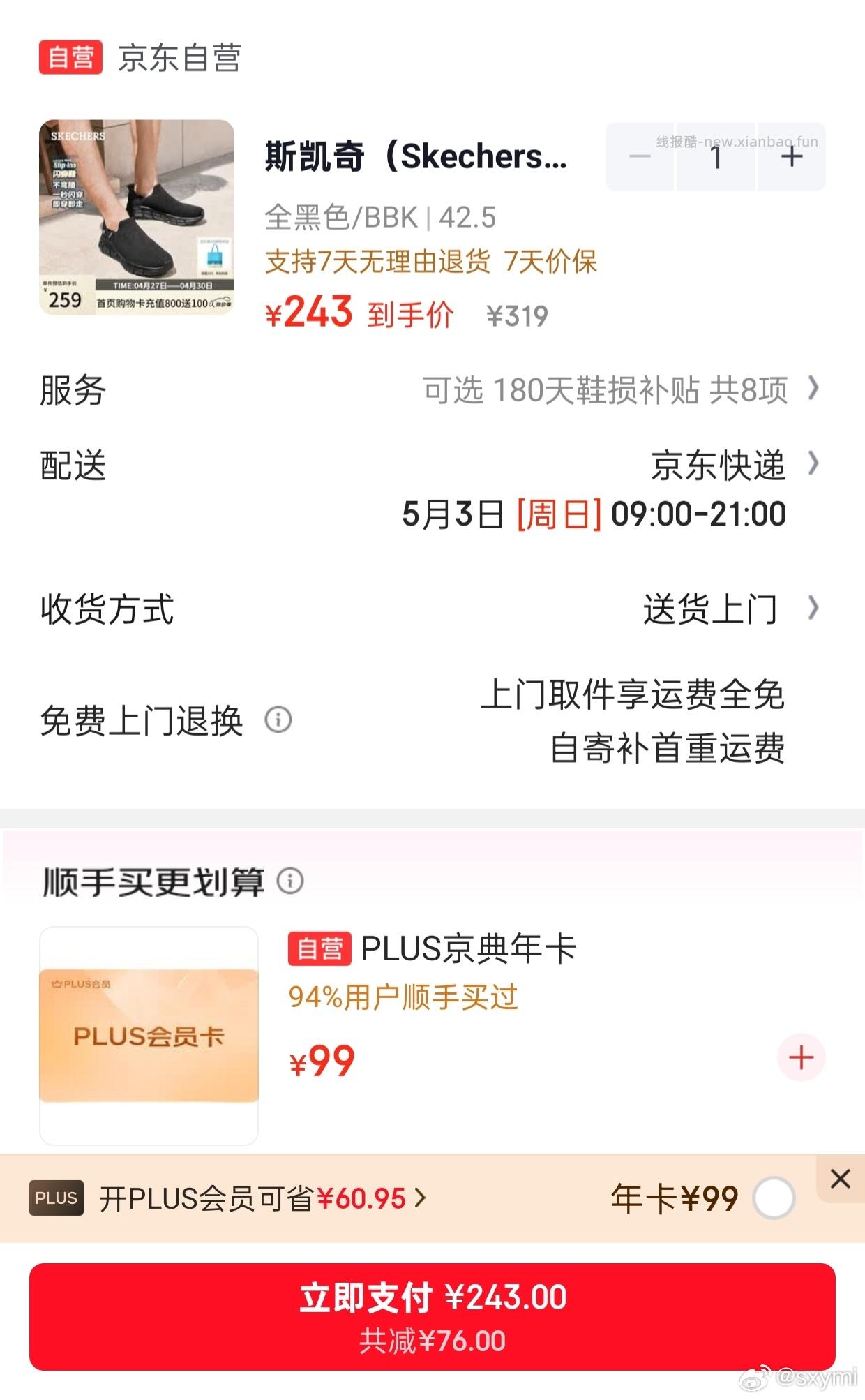Open the 开PLUS会员可省¥60.95 savings link
The image size is (865, 1400).
coord(258,1196)
